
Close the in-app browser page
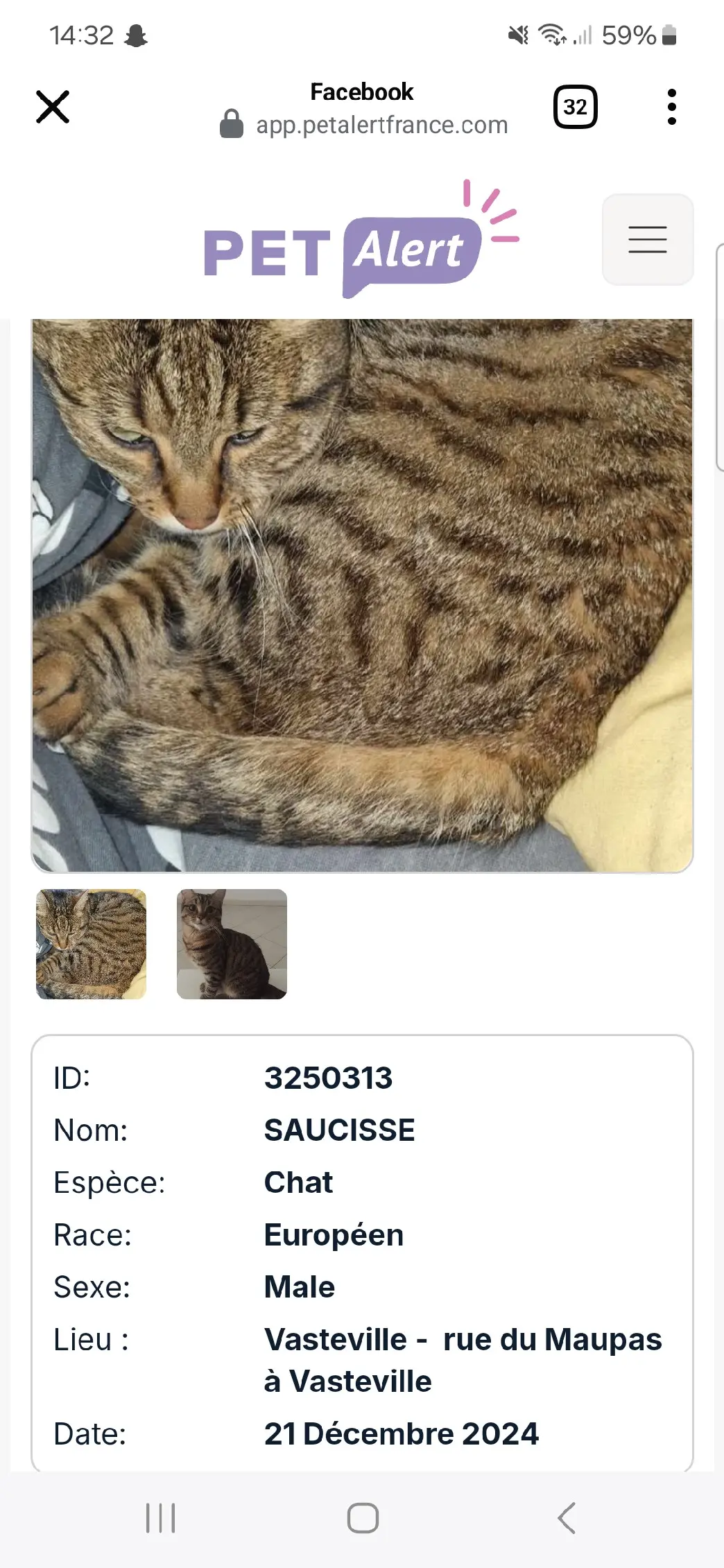tap(53, 107)
